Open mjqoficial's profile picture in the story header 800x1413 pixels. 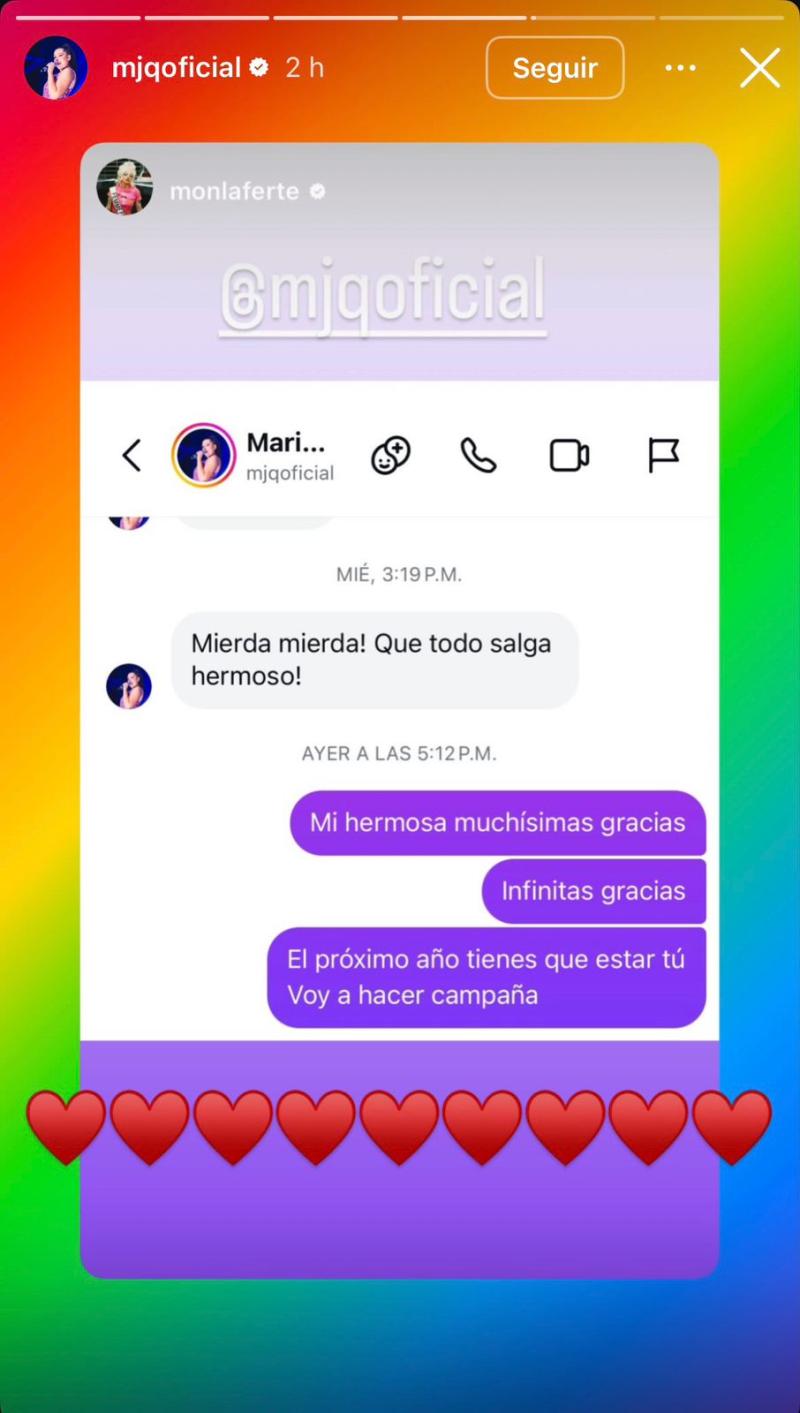56,67
